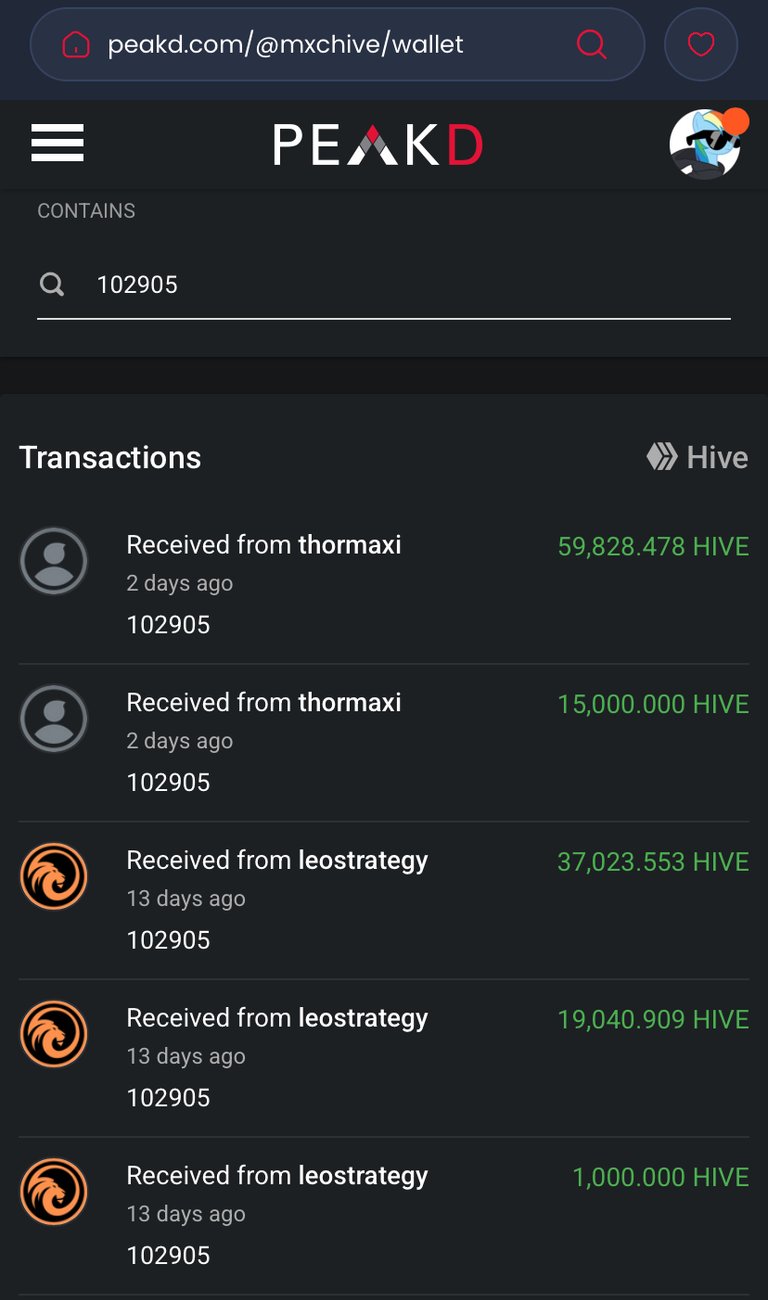Bookmark this page with the heart icon
This screenshot has width=768, height=1300.
point(701,45)
